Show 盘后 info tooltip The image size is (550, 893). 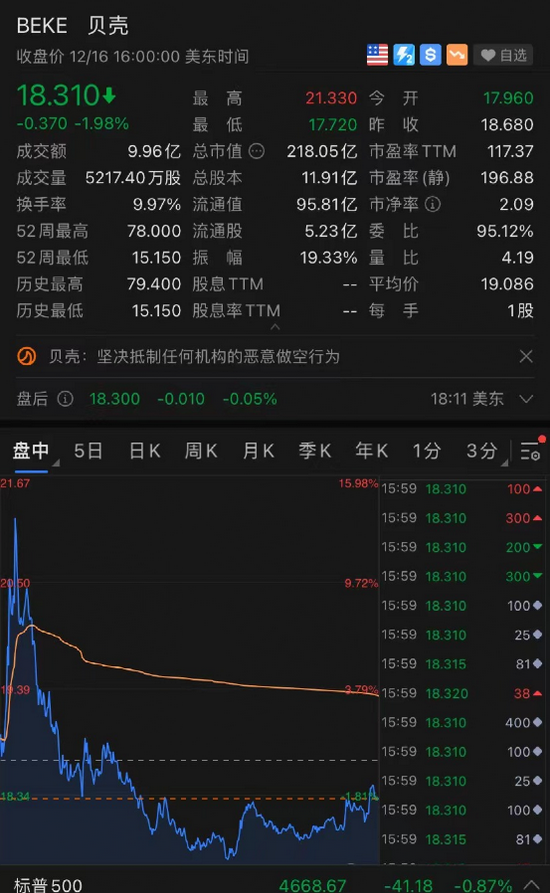pos(65,399)
